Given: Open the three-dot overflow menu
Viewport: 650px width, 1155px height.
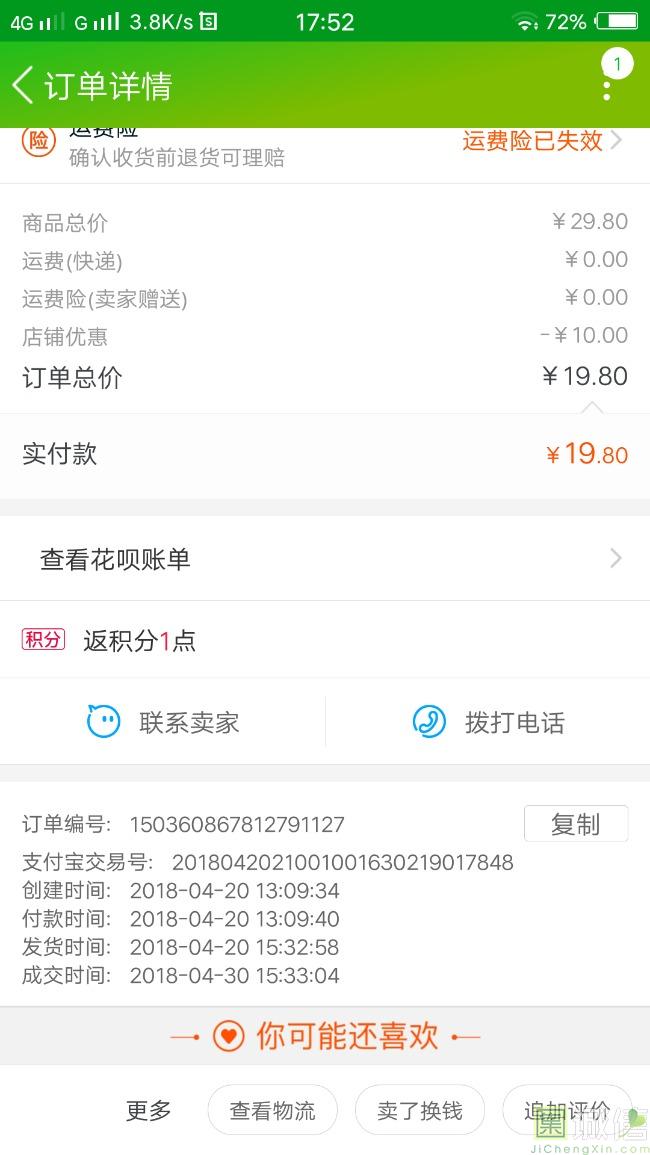Looking at the screenshot, I should (607, 86).
